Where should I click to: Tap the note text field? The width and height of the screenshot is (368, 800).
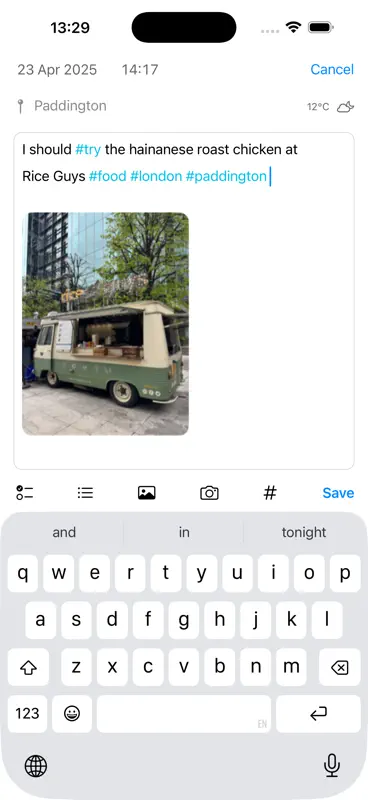tap(184, 301)
